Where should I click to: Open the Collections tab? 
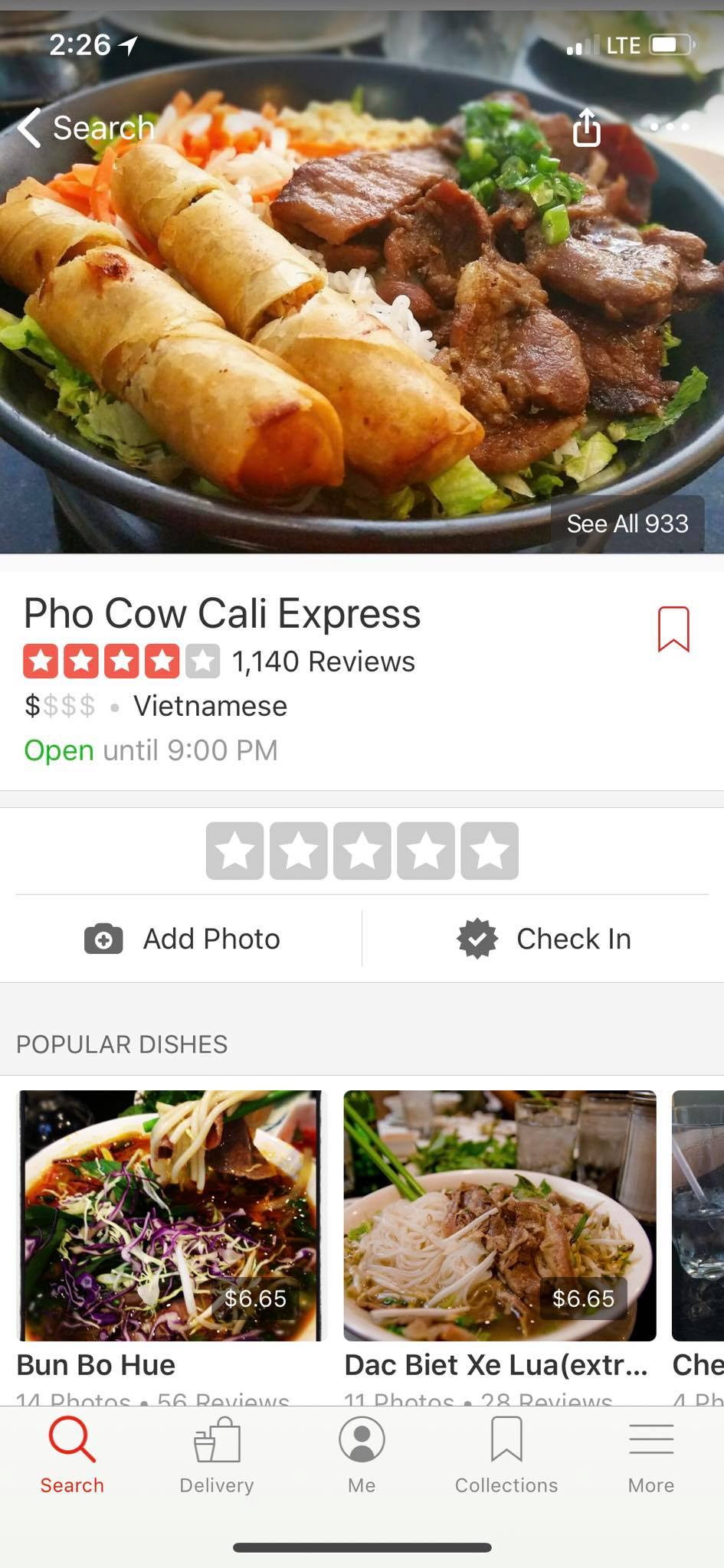506,1456
